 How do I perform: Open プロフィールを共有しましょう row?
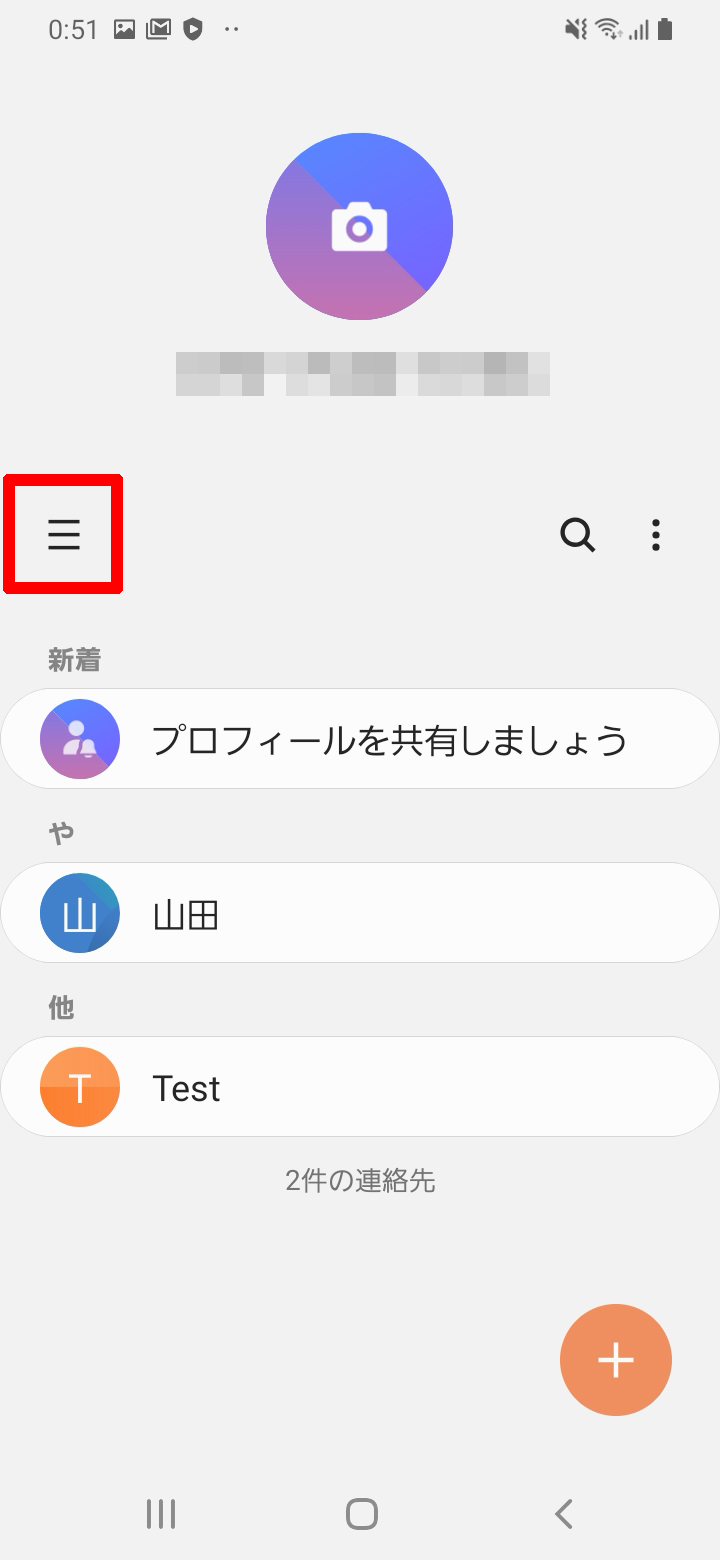360,740
